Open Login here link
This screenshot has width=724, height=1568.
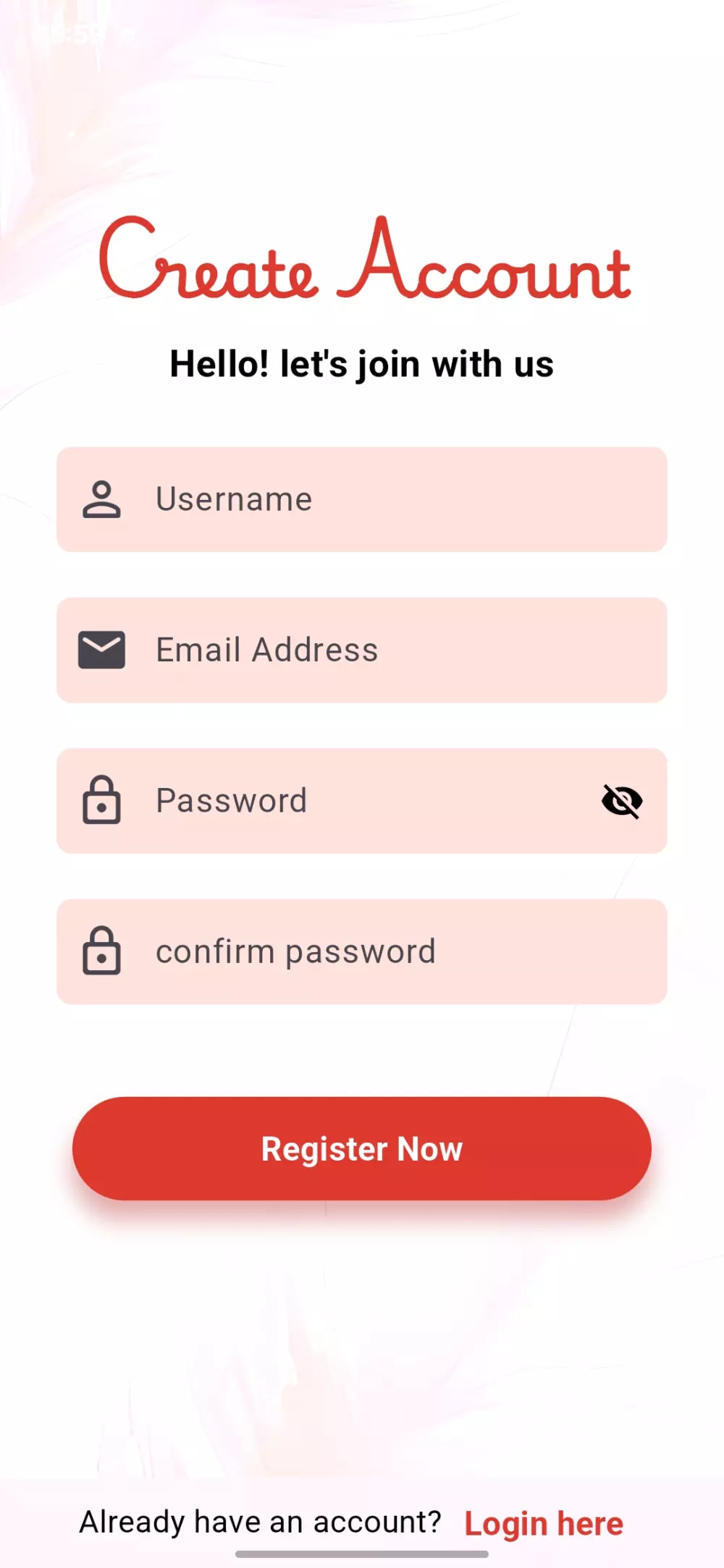[542, 1522]
